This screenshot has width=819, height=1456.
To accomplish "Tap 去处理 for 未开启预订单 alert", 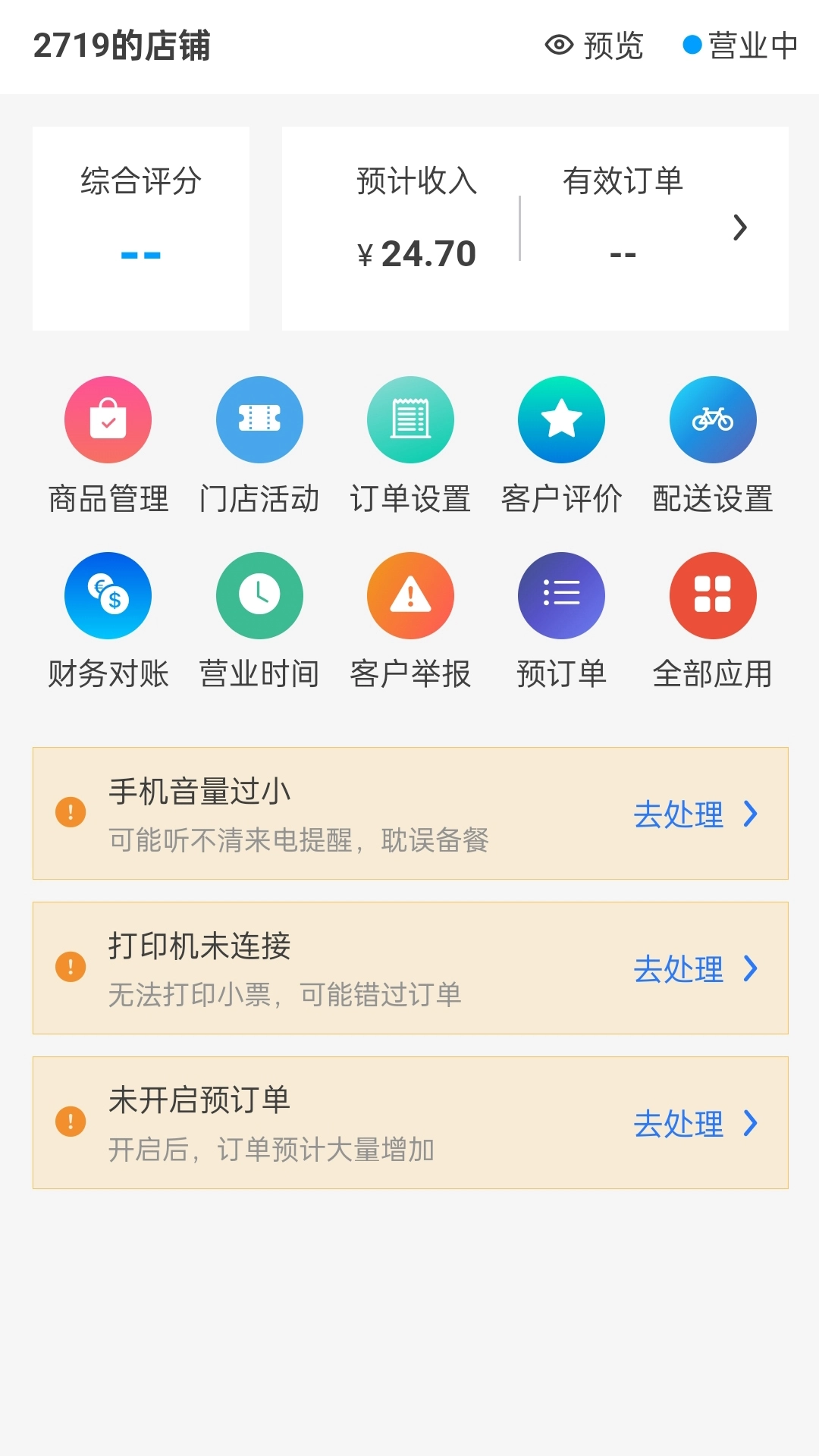I will (x=695, y=1124).
